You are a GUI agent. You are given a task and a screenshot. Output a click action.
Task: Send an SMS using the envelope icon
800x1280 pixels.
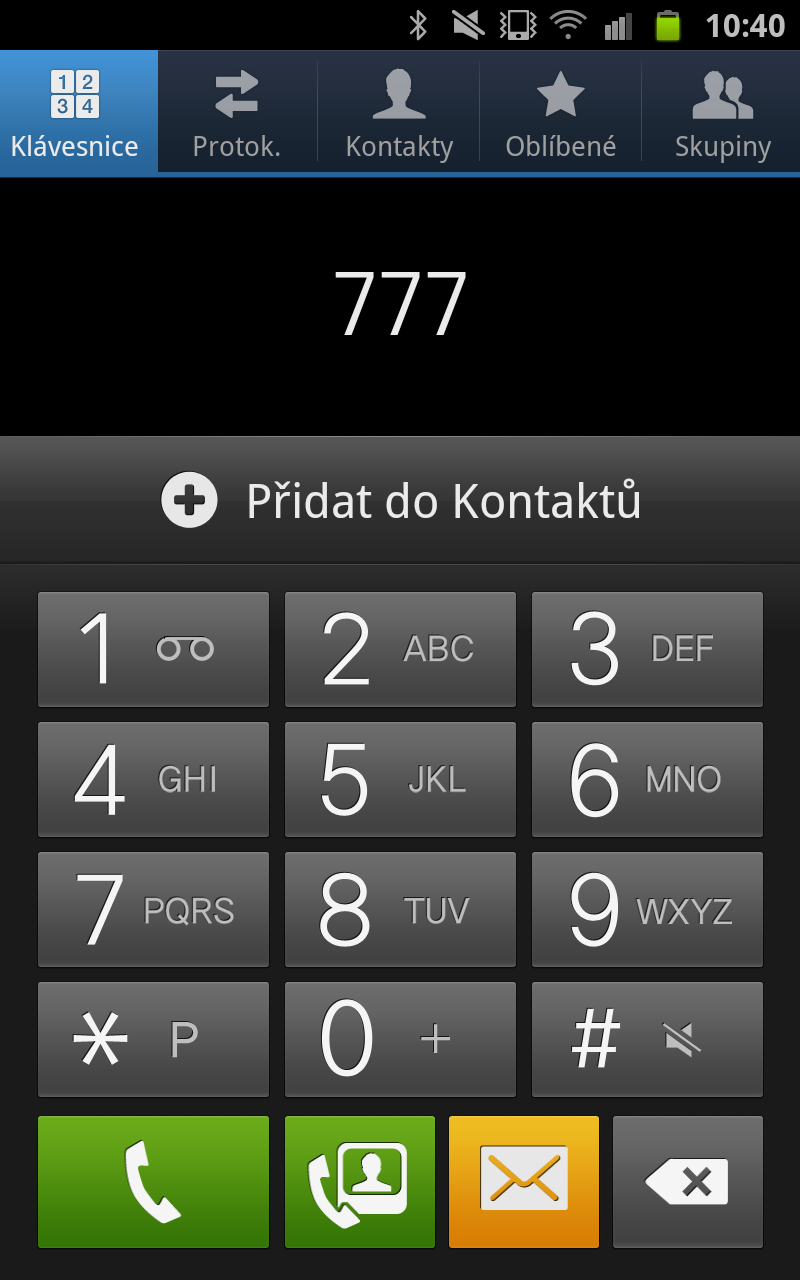[x=523, y=1182]
